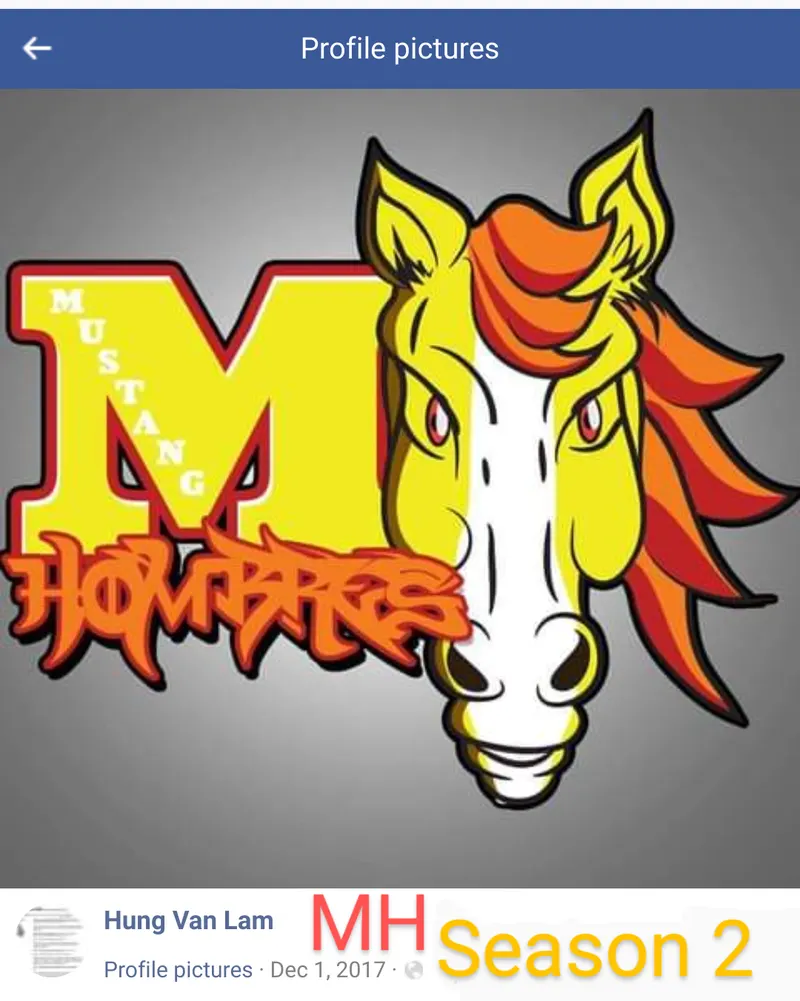Image resolution: width=800 pixels, height=1001 pixels.
Task: Open the Profile pictures album link
Action: pos(178,970)
